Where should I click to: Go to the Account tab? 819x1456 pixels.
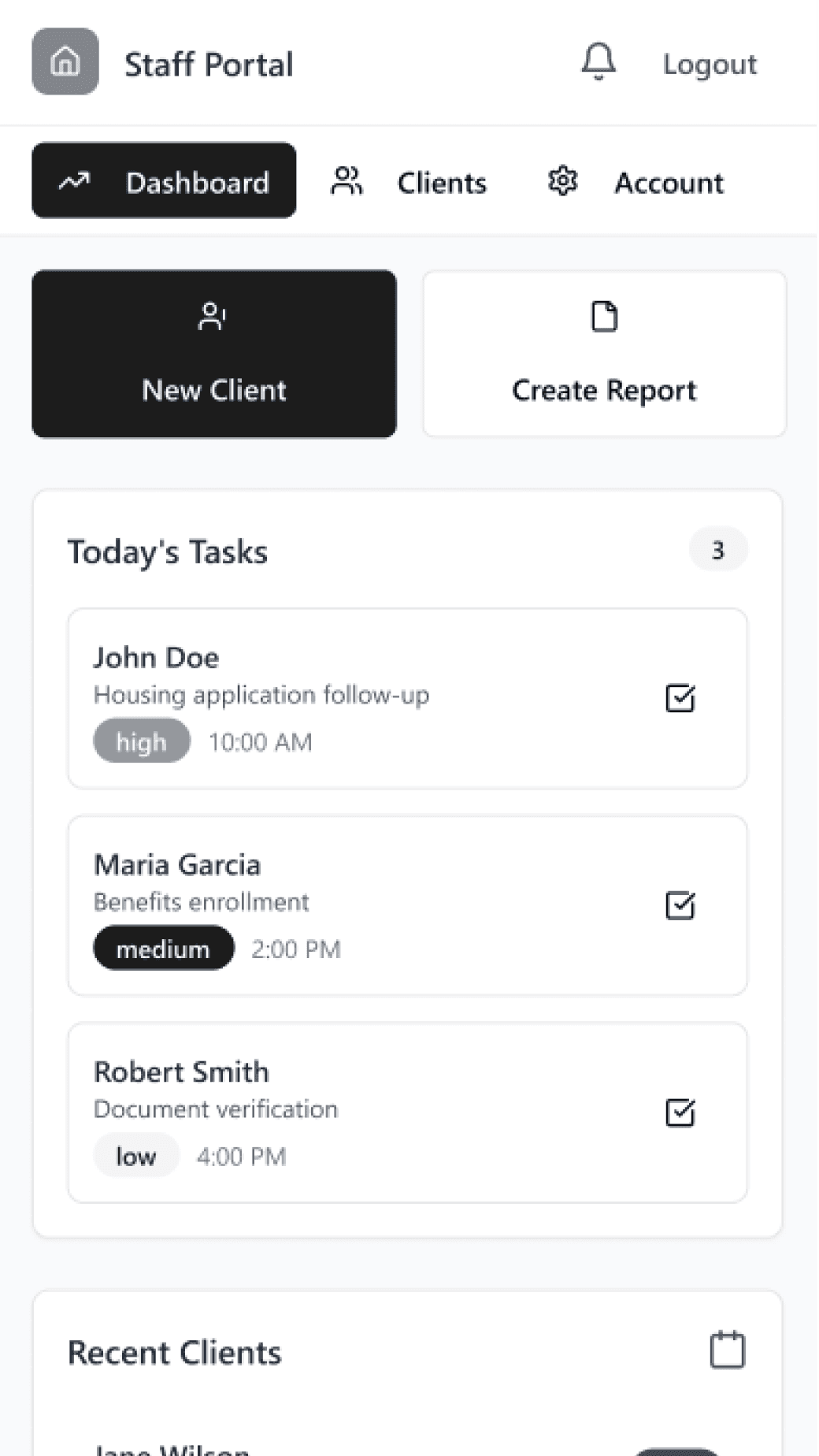(x=636, y=182)
